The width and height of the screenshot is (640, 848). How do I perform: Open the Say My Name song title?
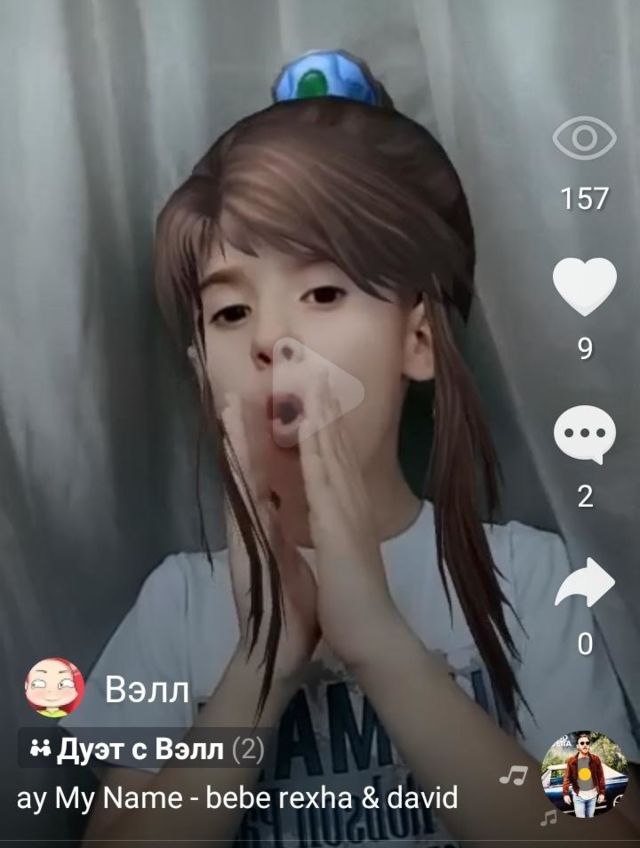(238, 798)
